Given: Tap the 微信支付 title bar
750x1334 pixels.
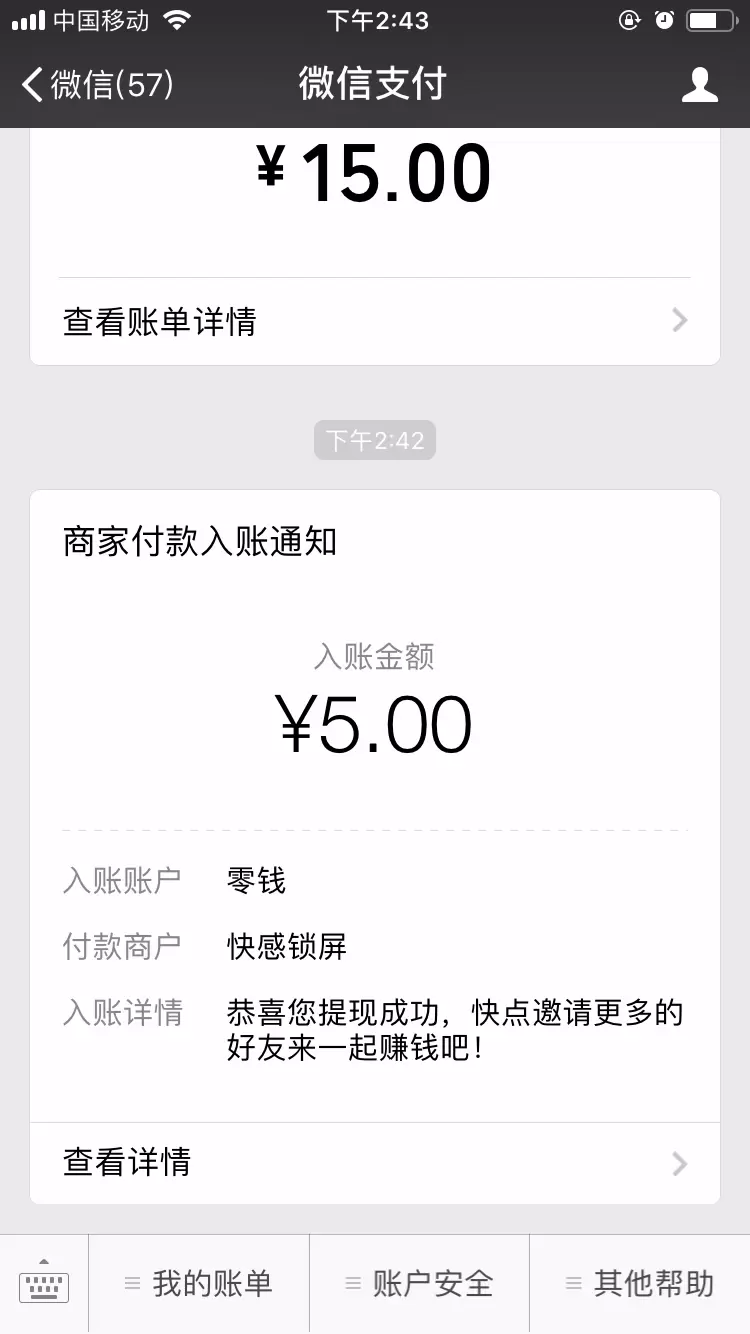Looking at the screenshot, I should (x=375, y=85).
